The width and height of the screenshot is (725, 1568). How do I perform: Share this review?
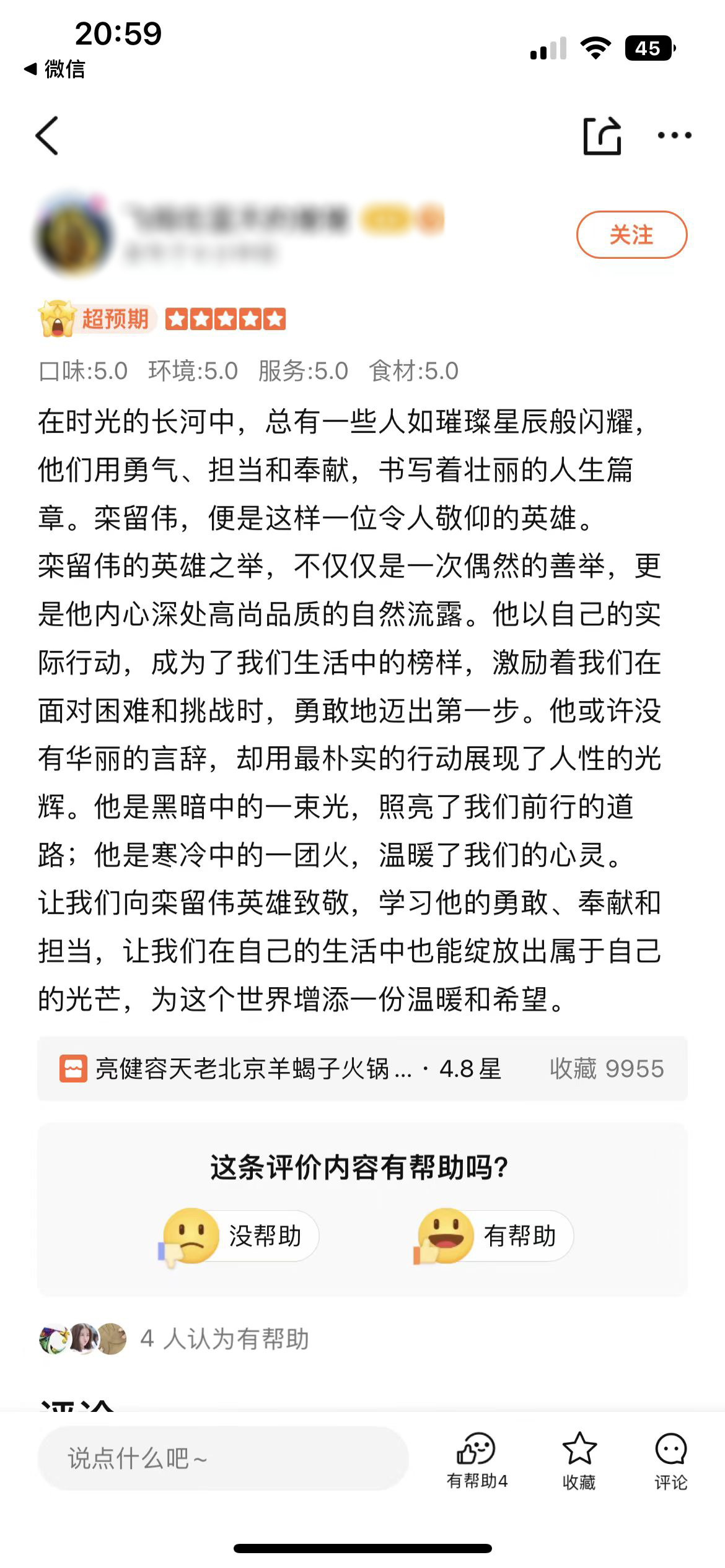[602, 136]
